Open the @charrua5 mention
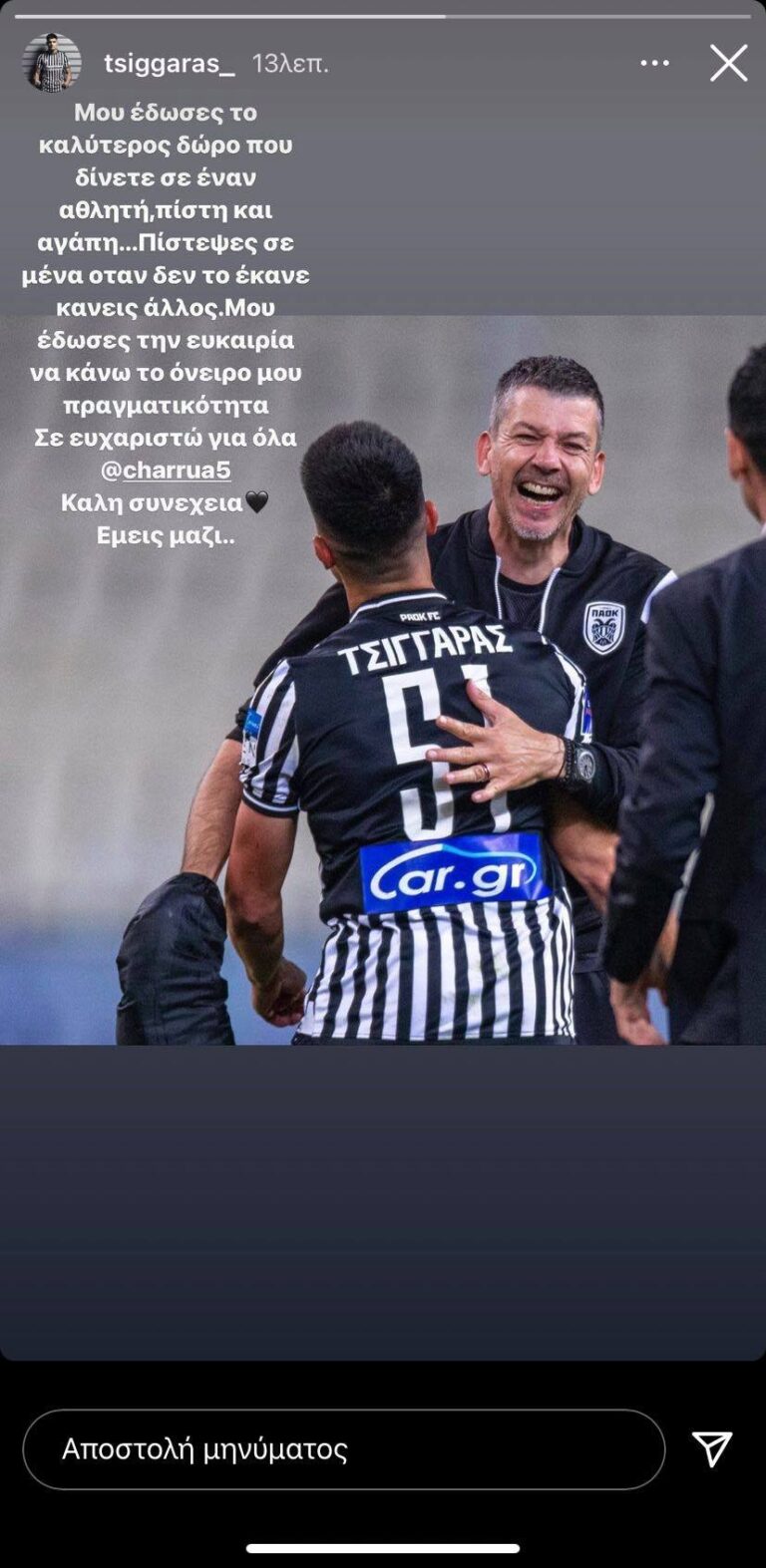766x1568 pixels. 166,470
